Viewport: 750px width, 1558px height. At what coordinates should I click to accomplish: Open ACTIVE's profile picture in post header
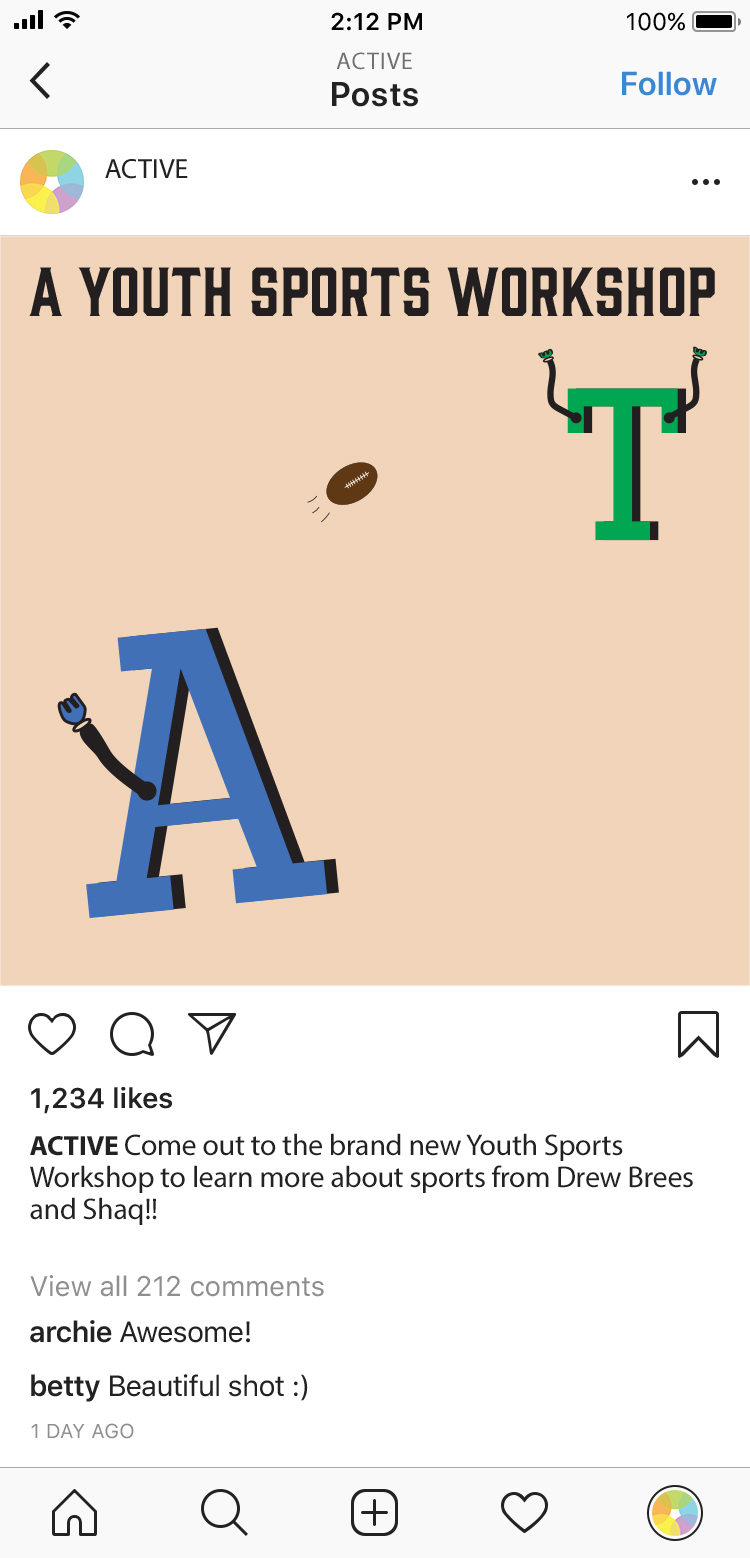[52, 182]
